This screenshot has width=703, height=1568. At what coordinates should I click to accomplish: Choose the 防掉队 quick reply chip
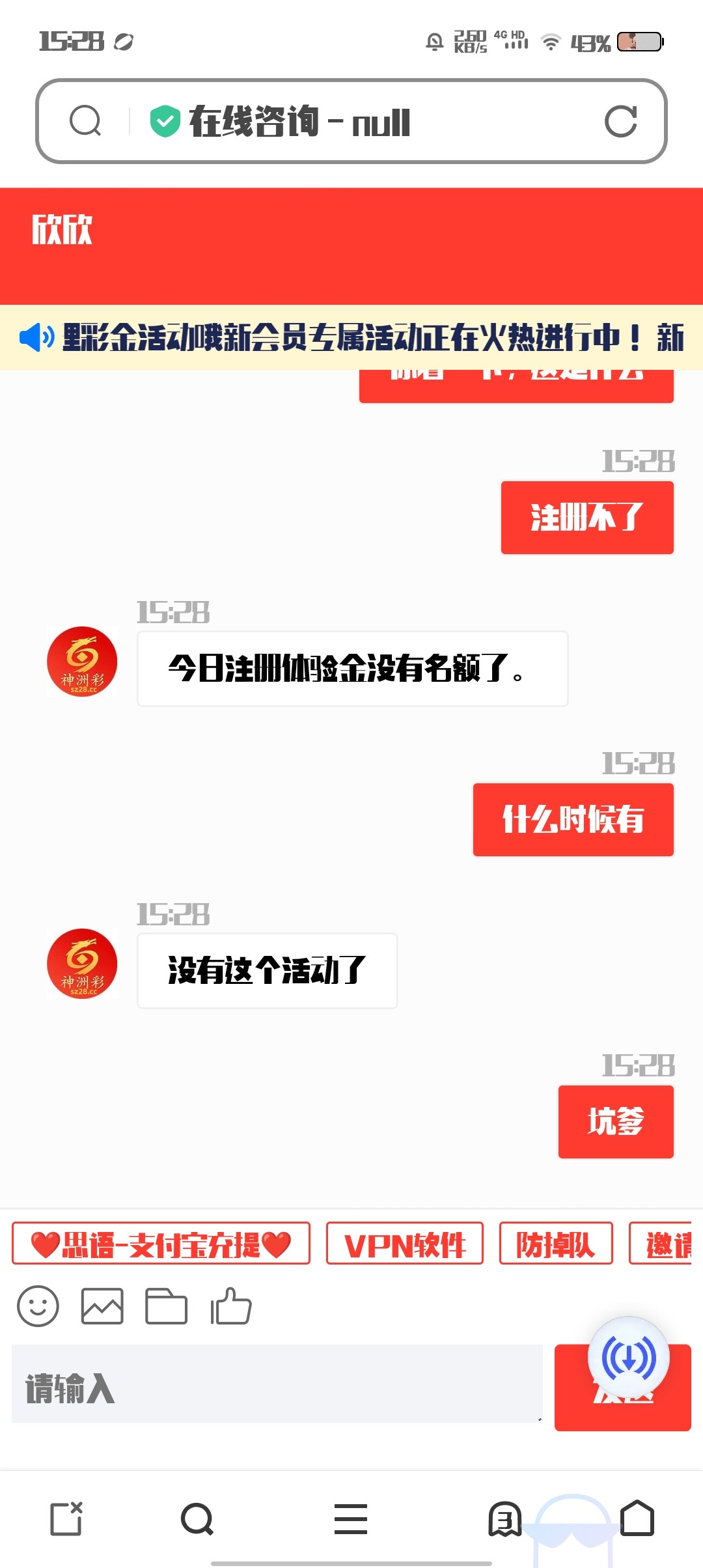(x=555, y=1244)
